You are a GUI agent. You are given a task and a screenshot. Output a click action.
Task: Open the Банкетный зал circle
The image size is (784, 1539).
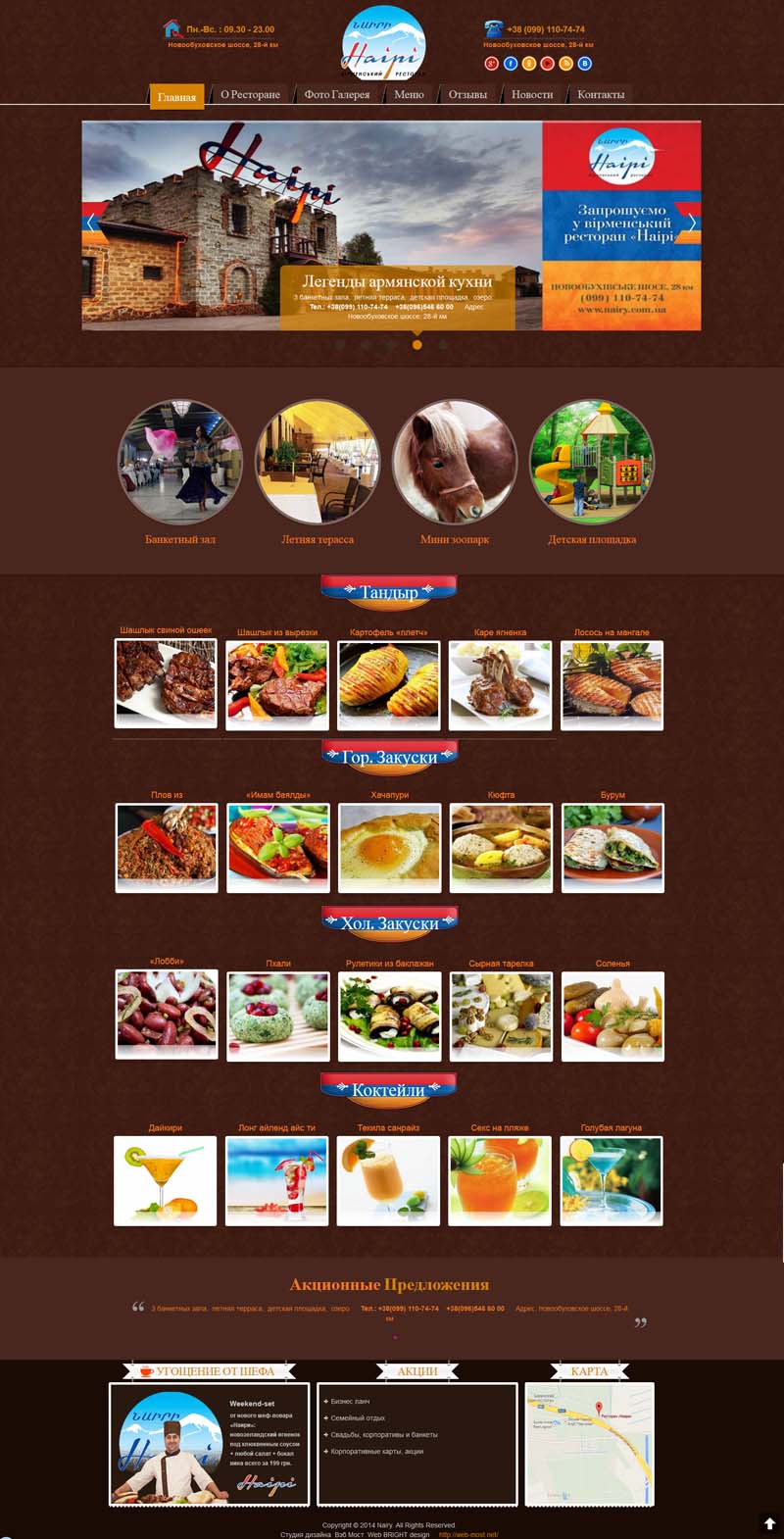(180, 462)
